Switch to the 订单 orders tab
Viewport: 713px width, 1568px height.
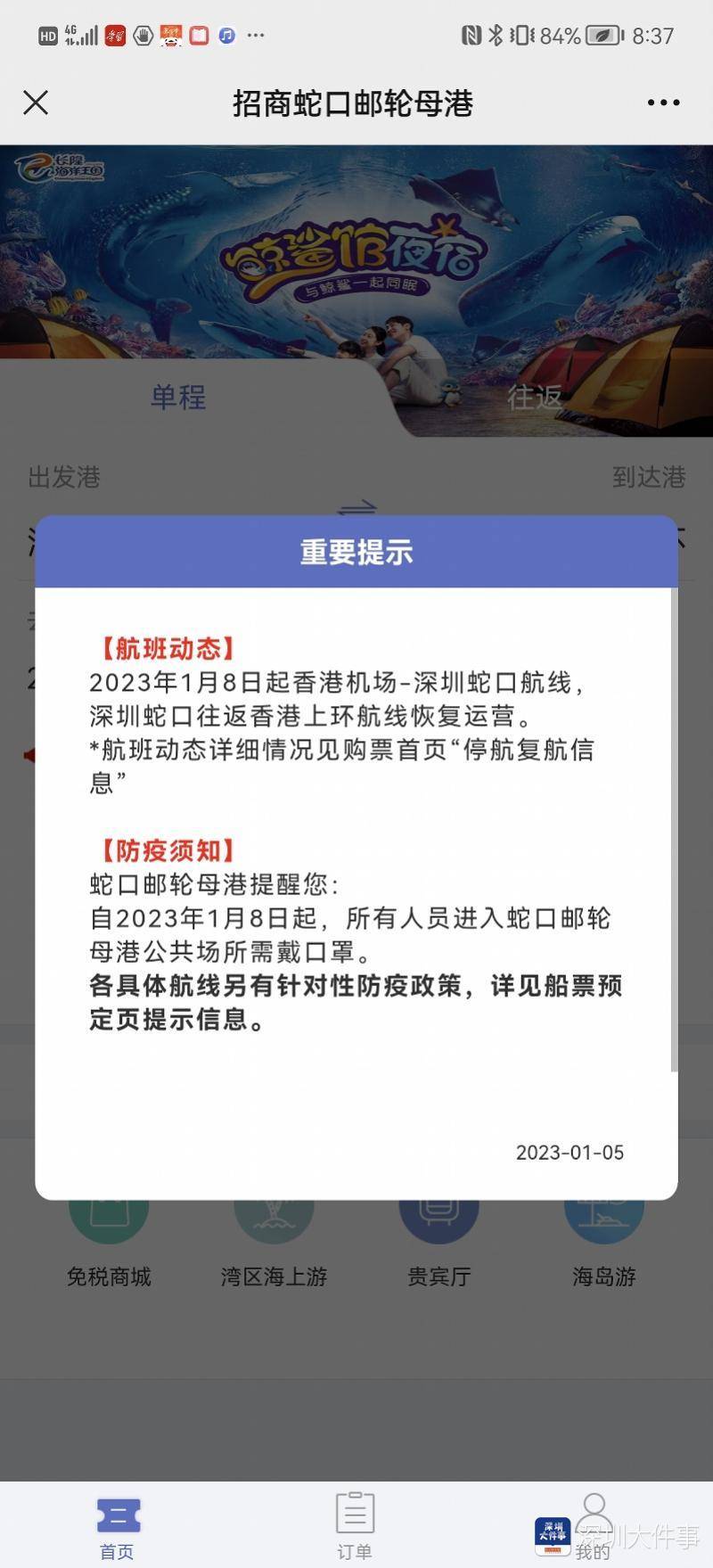pos(355,1526)
